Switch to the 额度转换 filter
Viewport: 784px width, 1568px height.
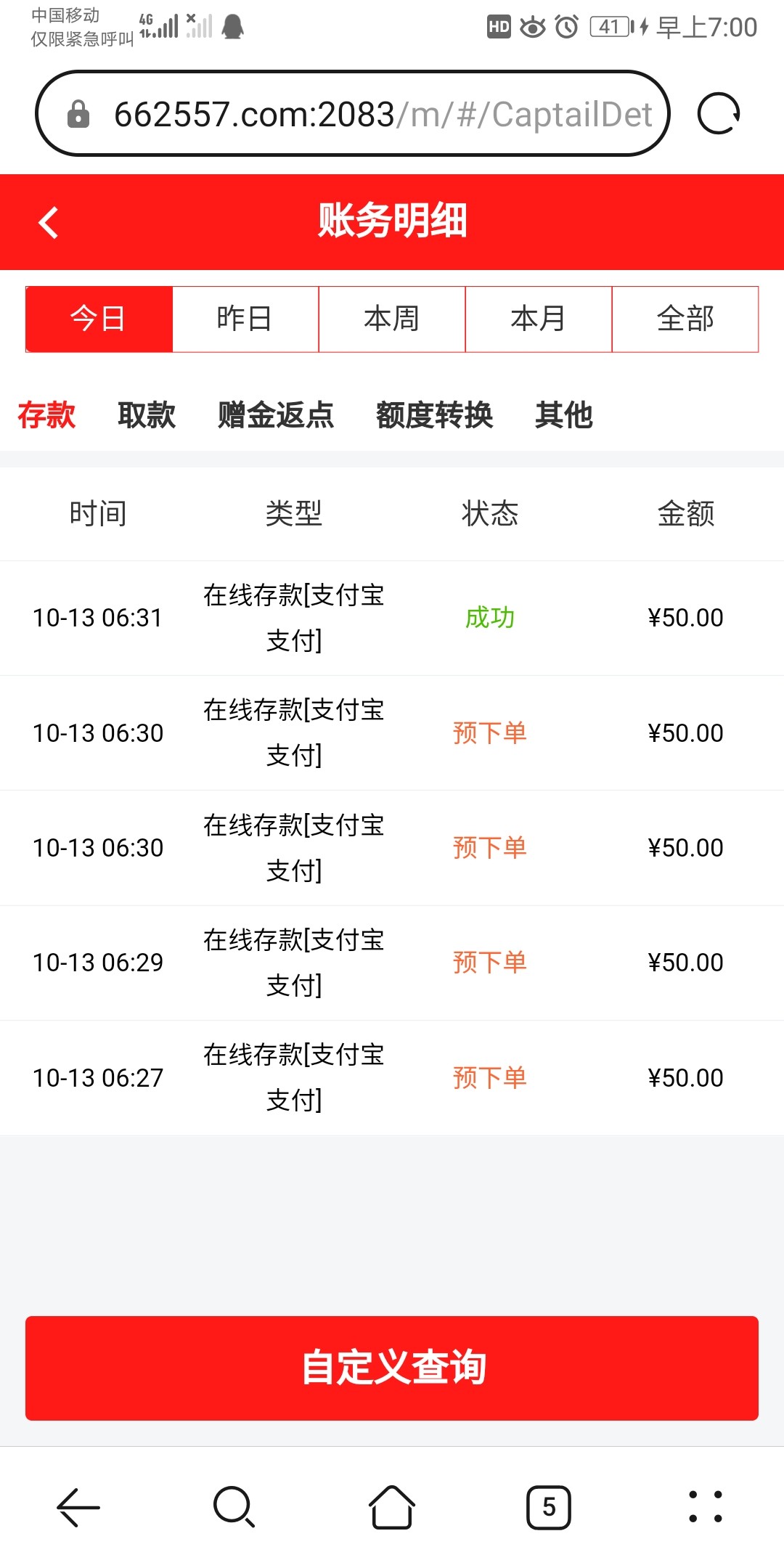pos(436,415)
